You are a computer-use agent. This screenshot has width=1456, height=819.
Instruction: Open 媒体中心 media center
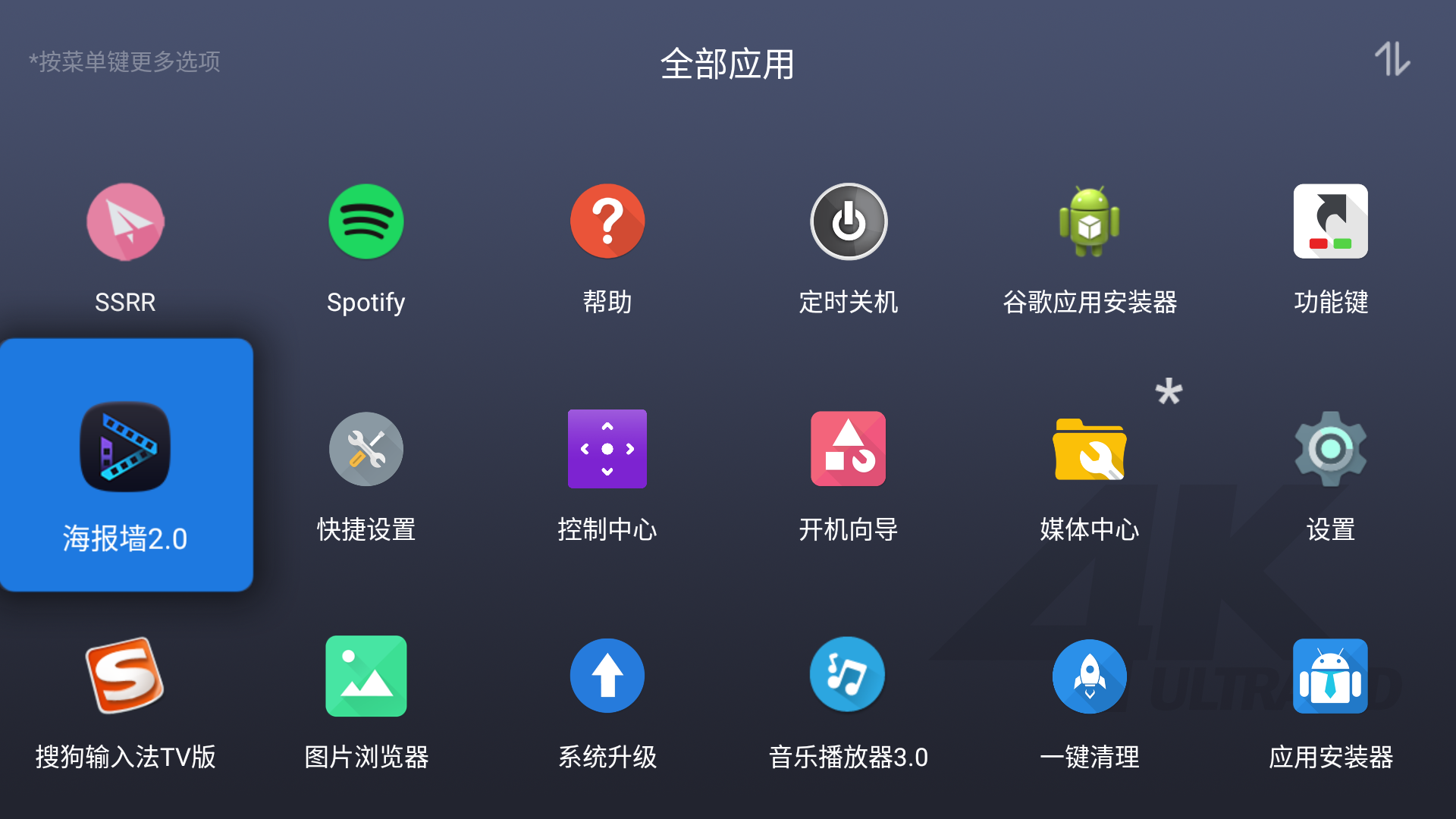[1090, 450]
